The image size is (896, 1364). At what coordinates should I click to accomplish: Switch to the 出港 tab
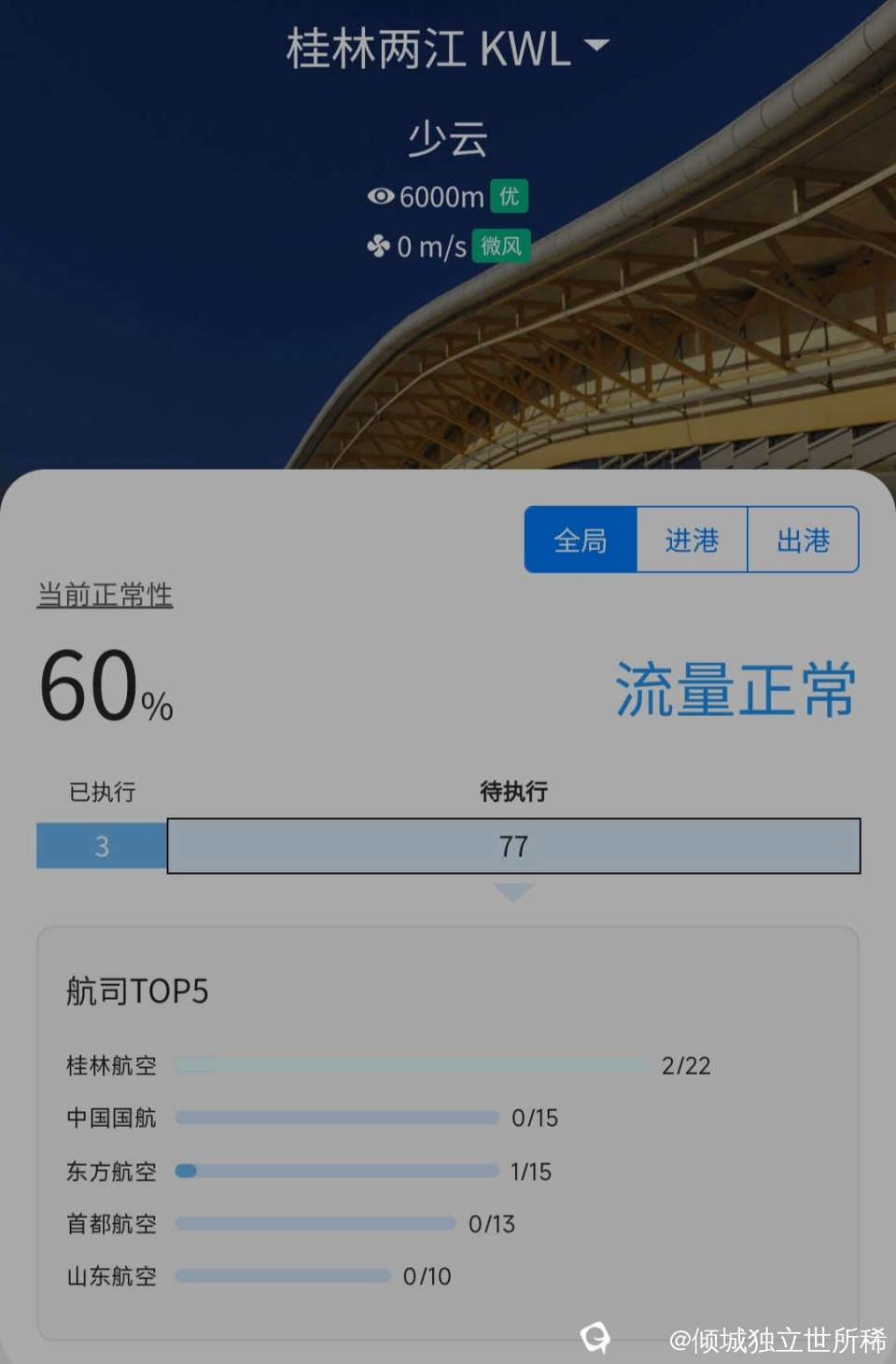pyautogui.click(x=803, y=540)
